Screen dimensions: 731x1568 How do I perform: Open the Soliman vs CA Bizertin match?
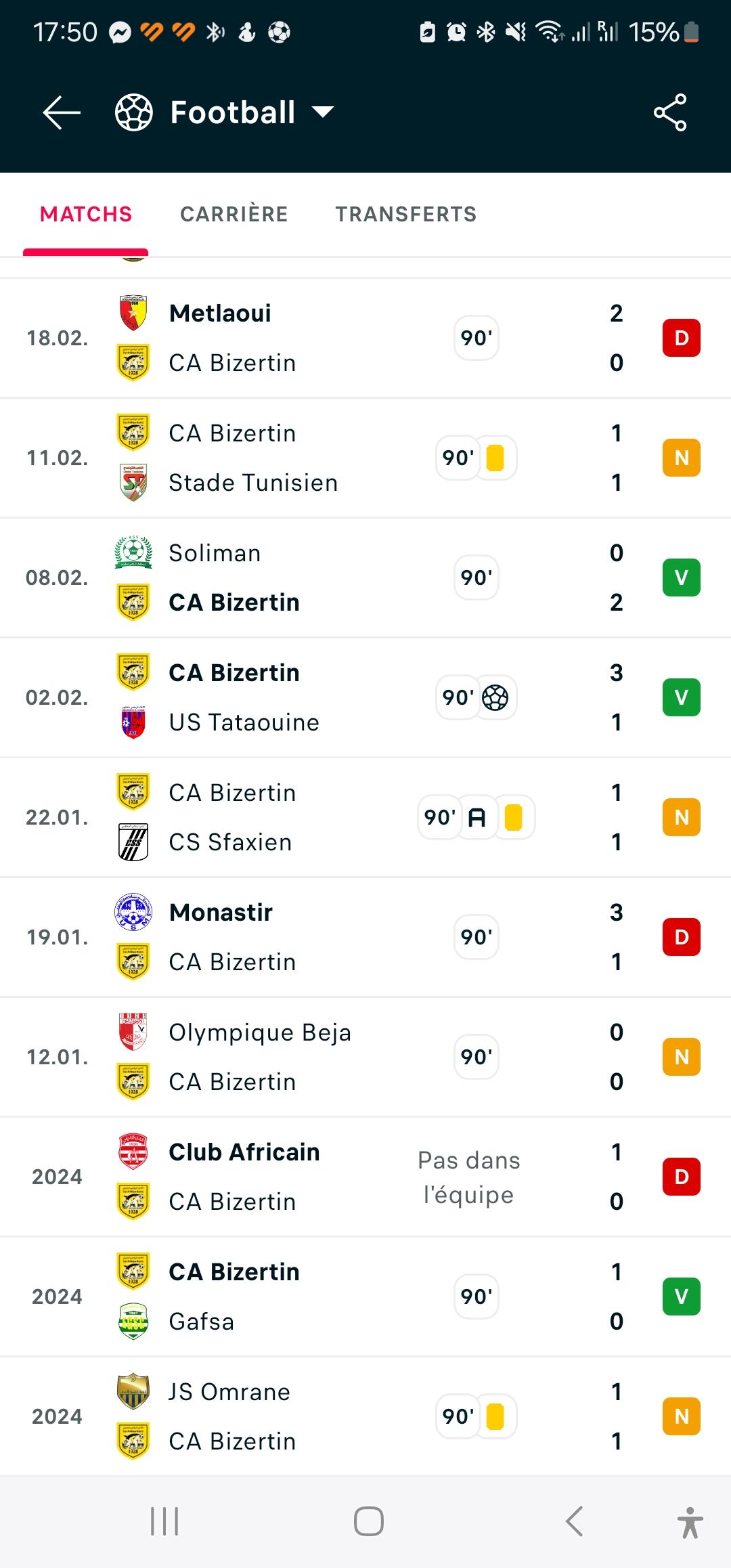pyautogui.click(x=365, y=578)
